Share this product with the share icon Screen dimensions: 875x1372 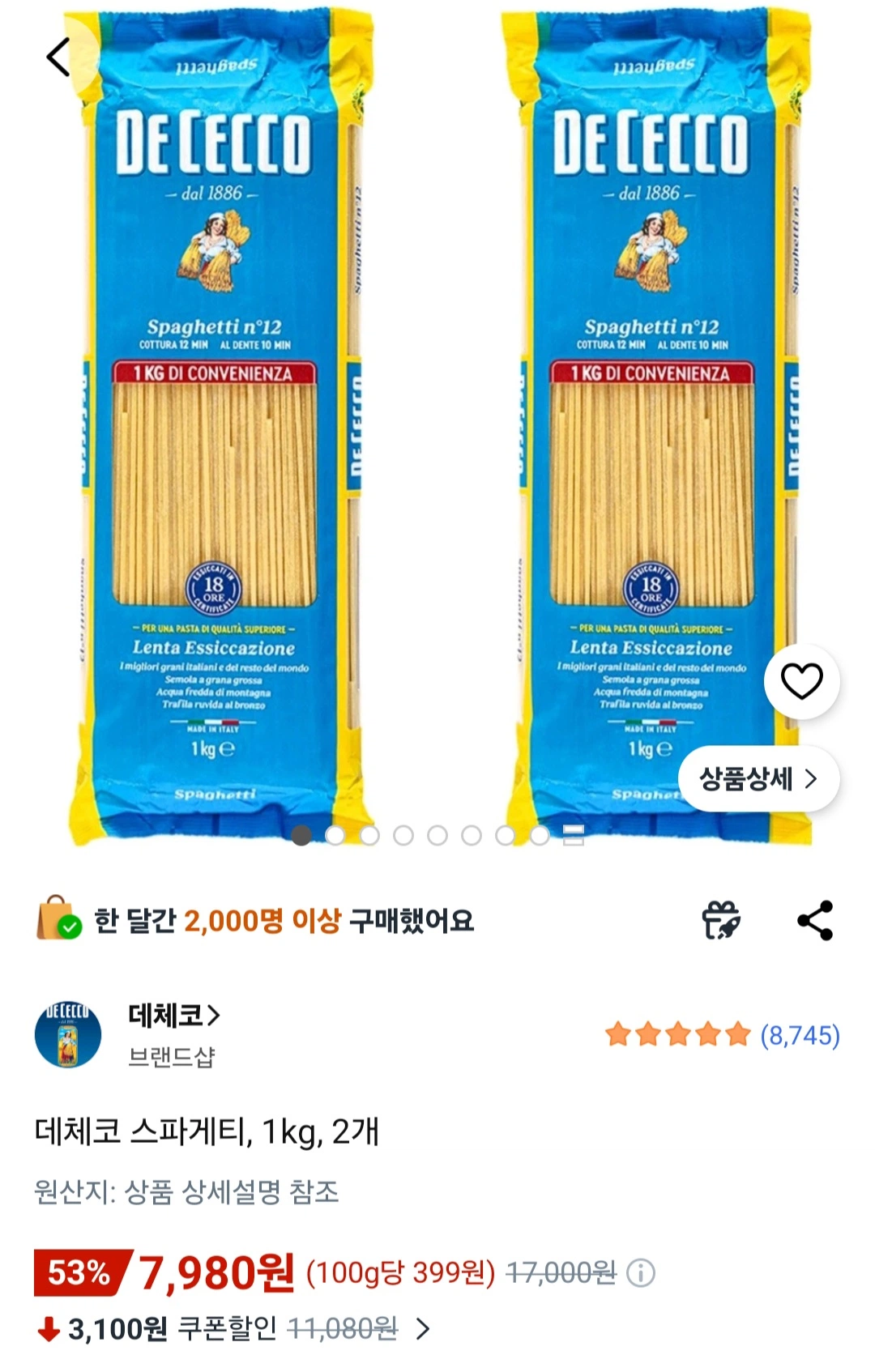point(815,920)
